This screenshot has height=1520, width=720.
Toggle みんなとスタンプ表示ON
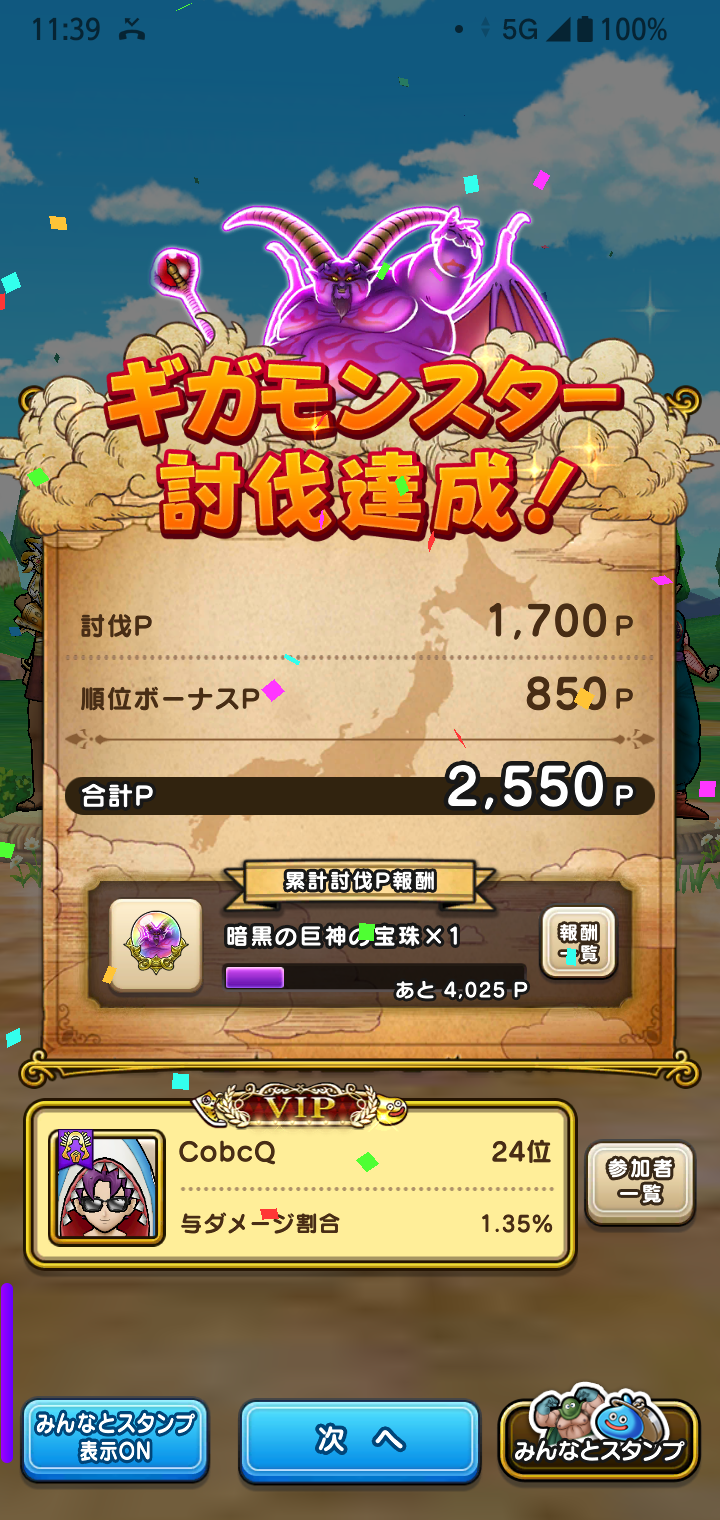pos(115,1440)
